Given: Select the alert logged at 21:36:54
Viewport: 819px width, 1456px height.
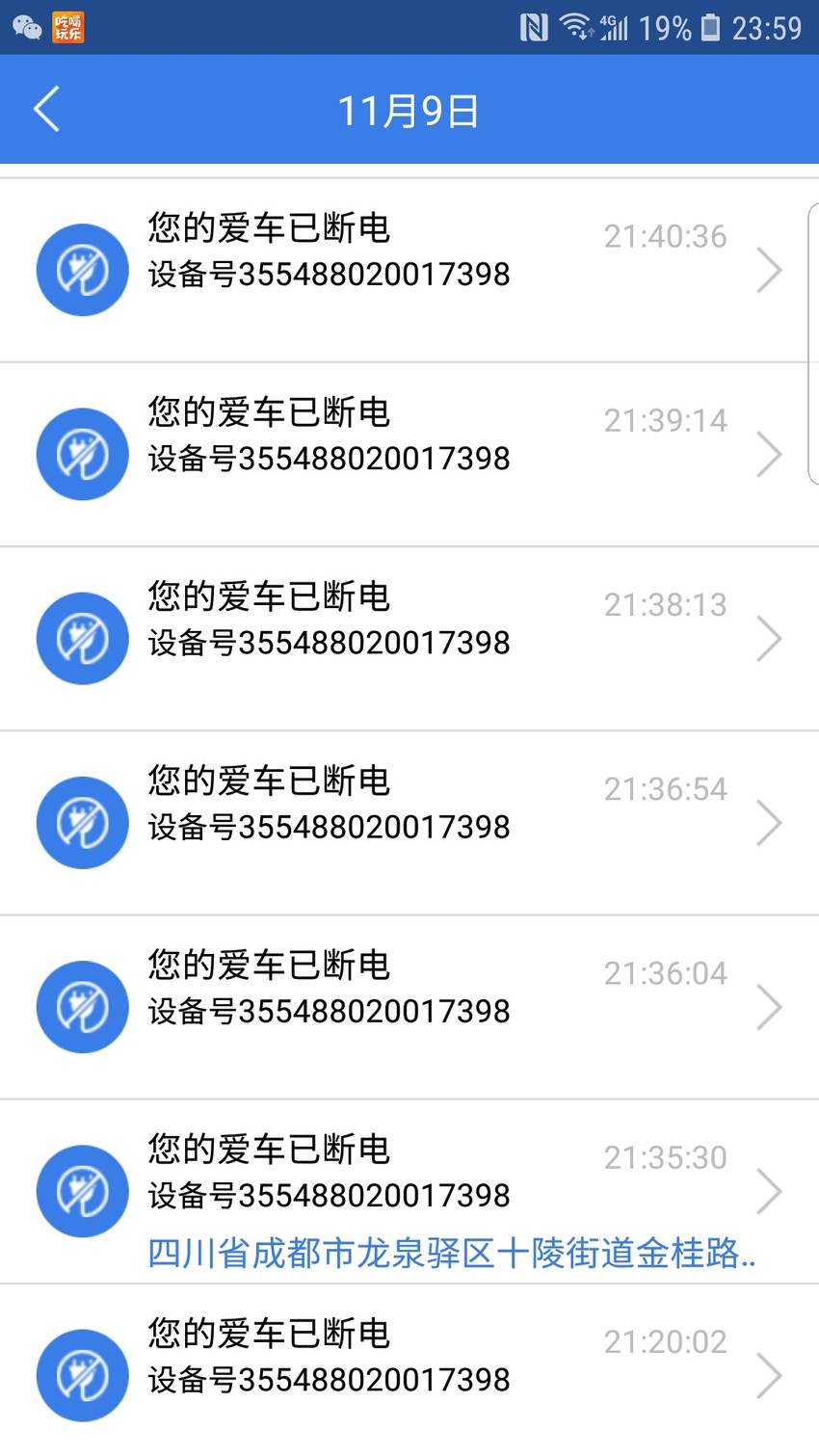Looking at the screenshot, I should 409,823.
